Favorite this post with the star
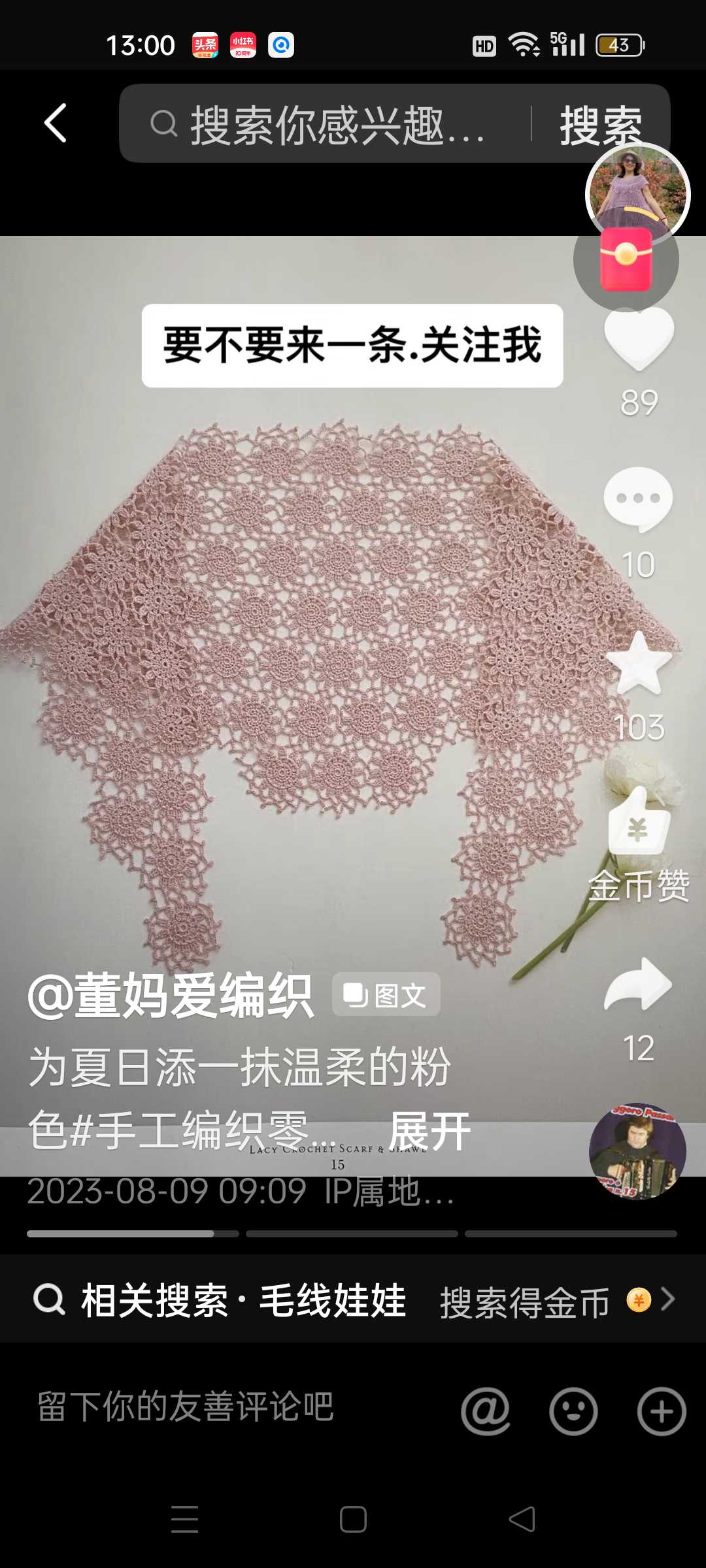 [x=639, y=664]
